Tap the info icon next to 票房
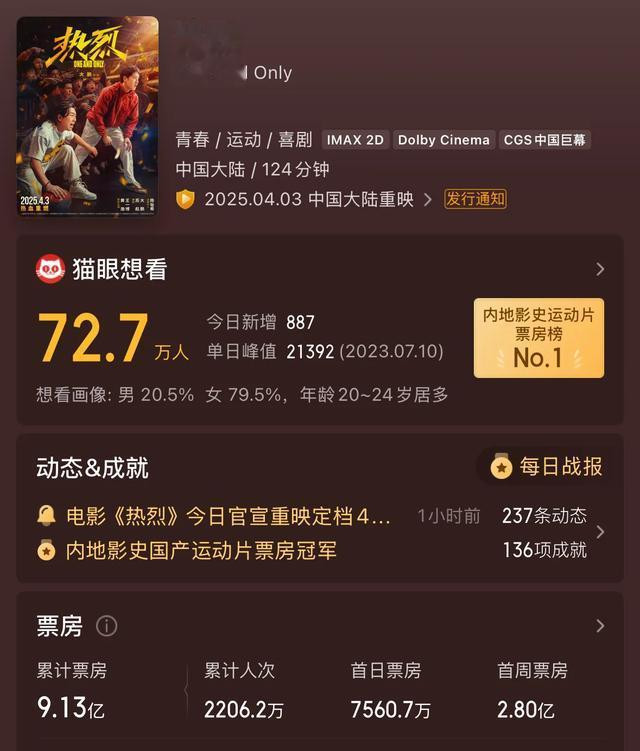 106,626
